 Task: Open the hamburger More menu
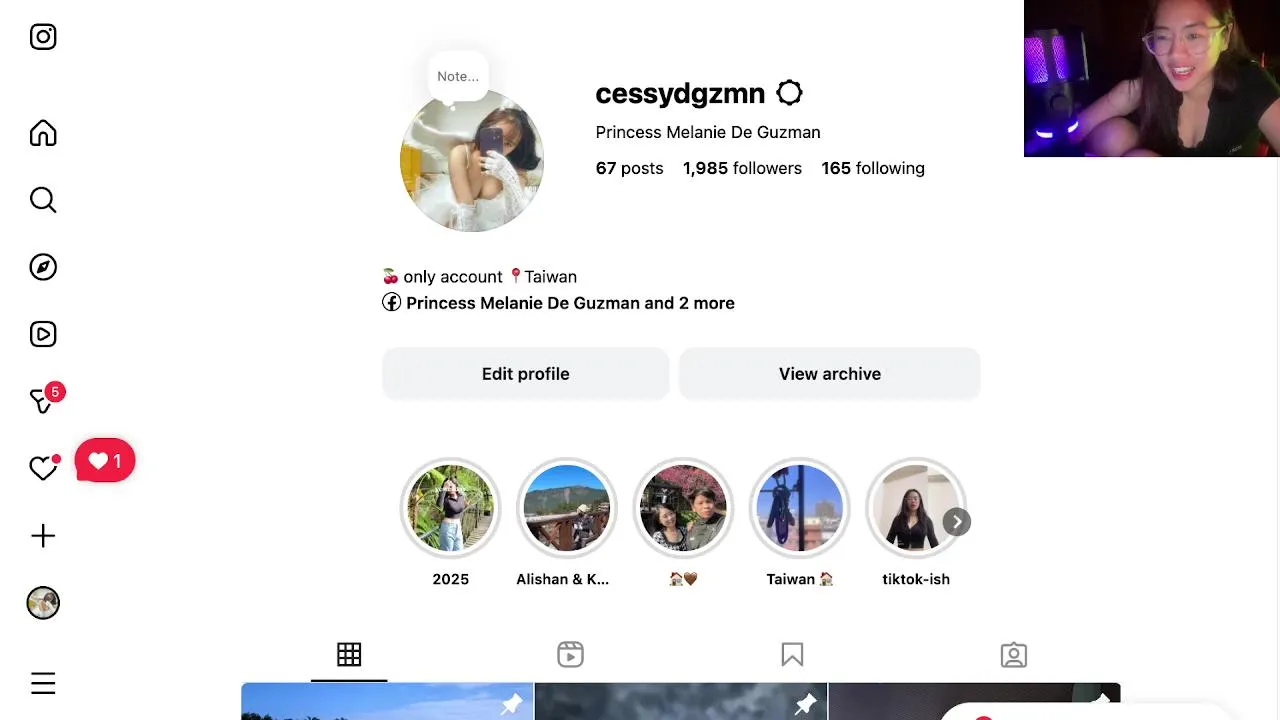pyautogui.click(x=43, y=684)
